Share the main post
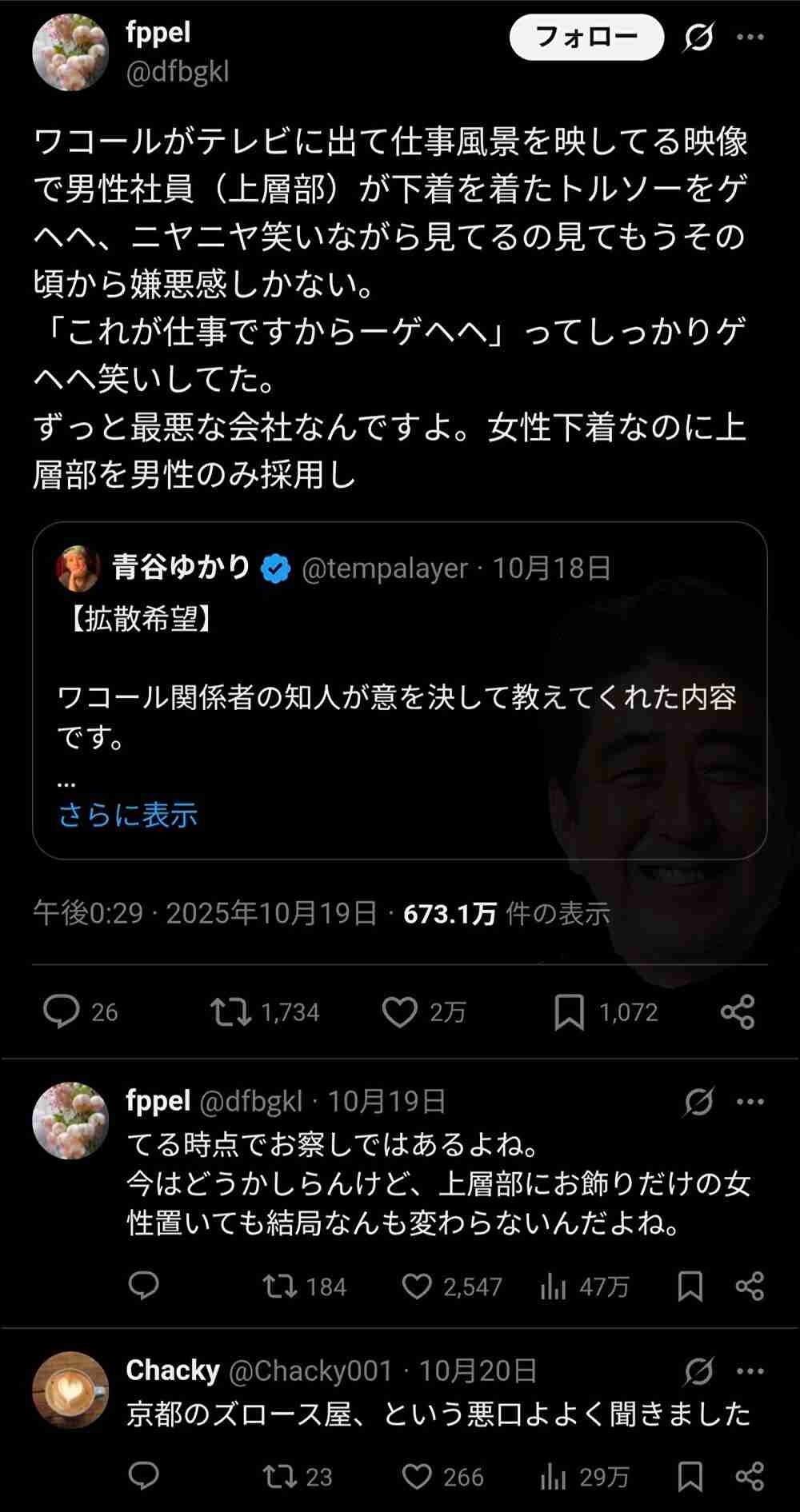 (737, 1011)
